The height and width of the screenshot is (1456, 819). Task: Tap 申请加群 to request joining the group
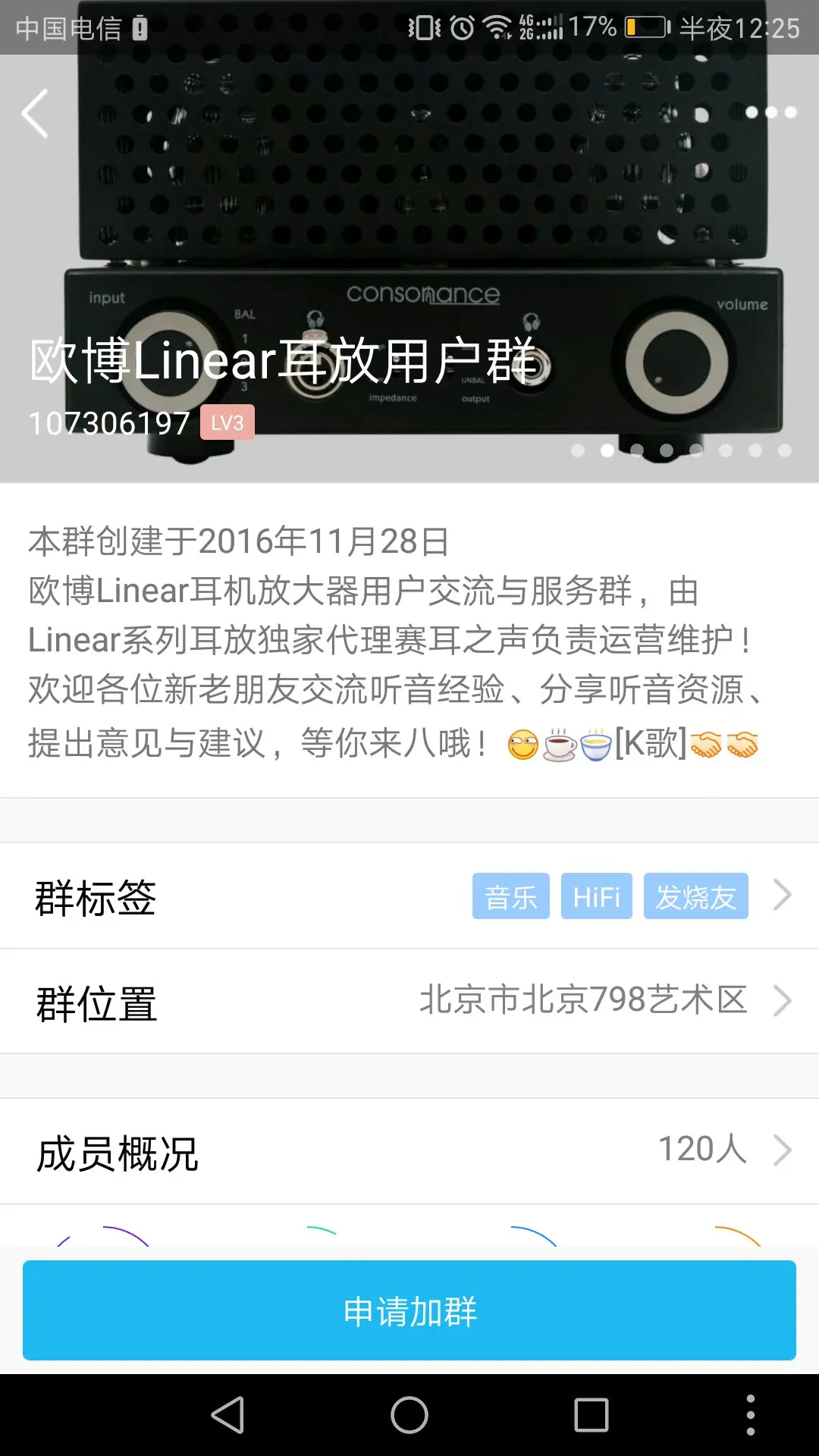tap(409, 1310)
